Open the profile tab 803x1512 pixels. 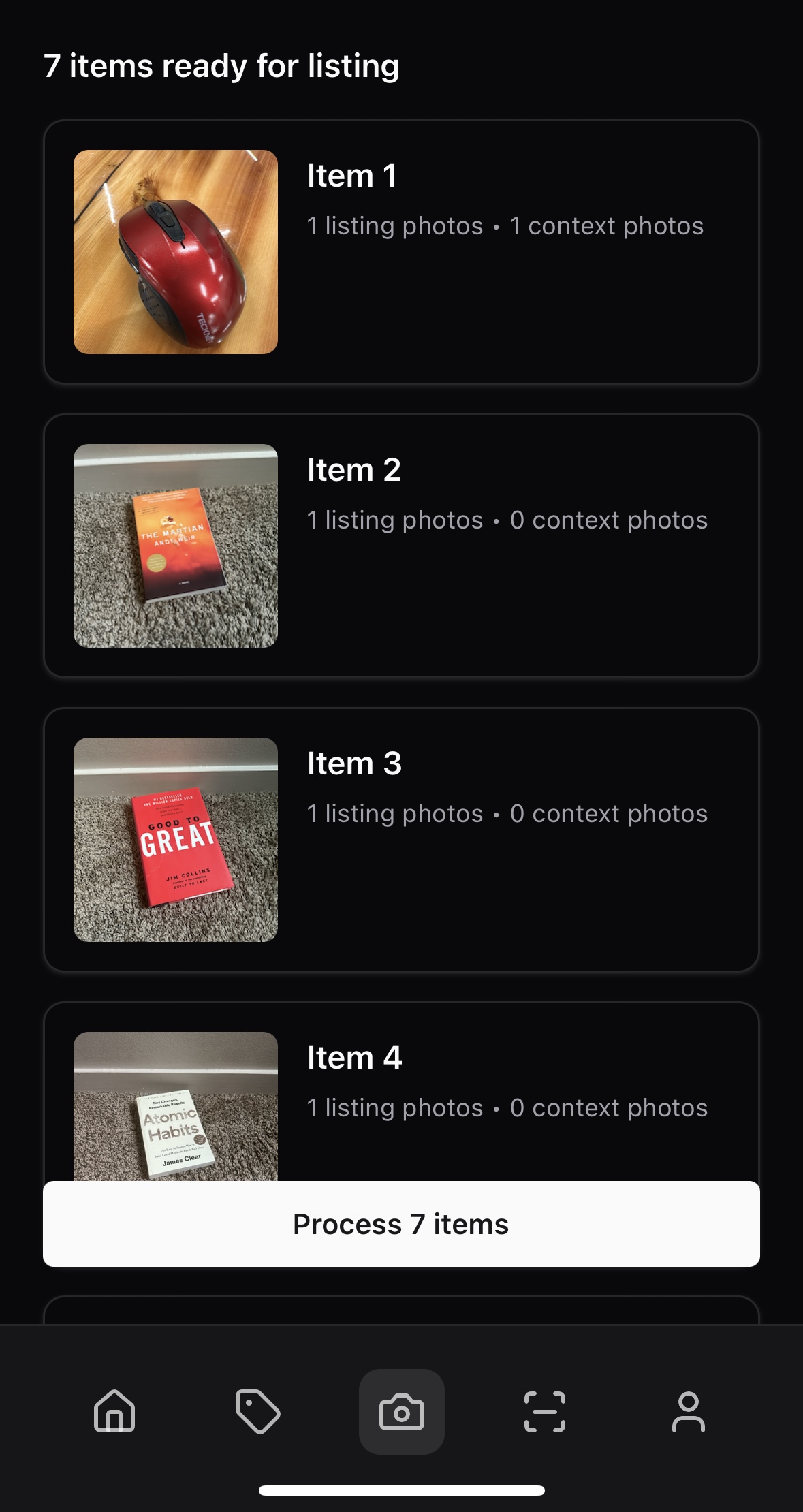pos(688,1411)
